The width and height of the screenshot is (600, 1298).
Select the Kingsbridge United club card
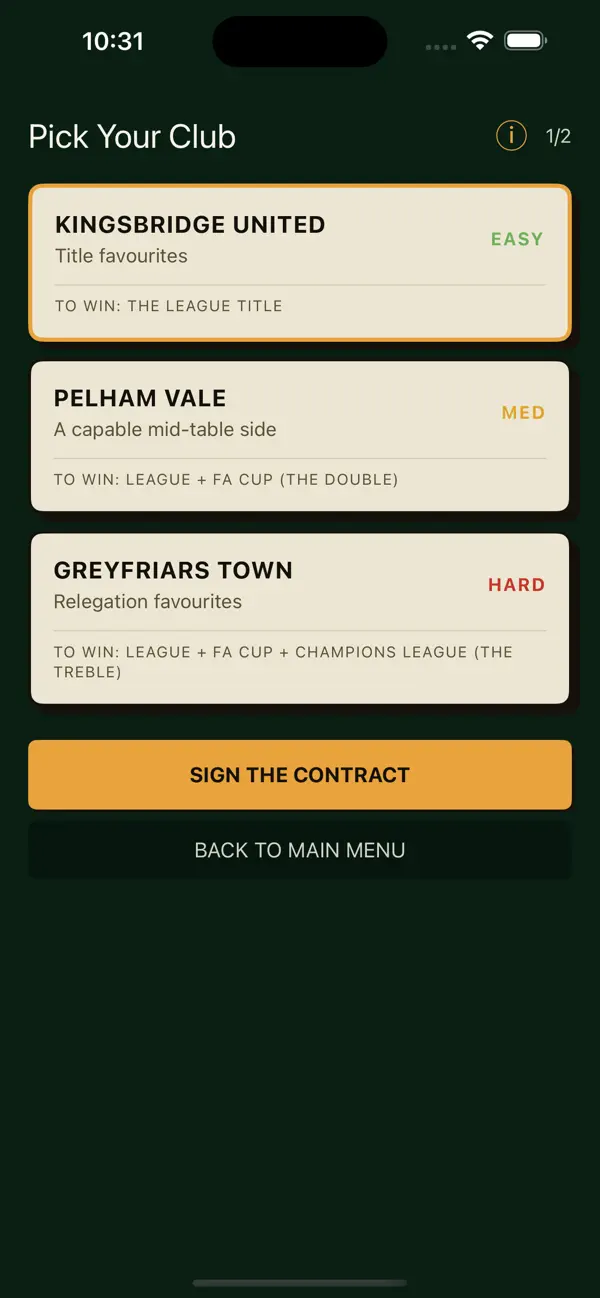point(300,263)
